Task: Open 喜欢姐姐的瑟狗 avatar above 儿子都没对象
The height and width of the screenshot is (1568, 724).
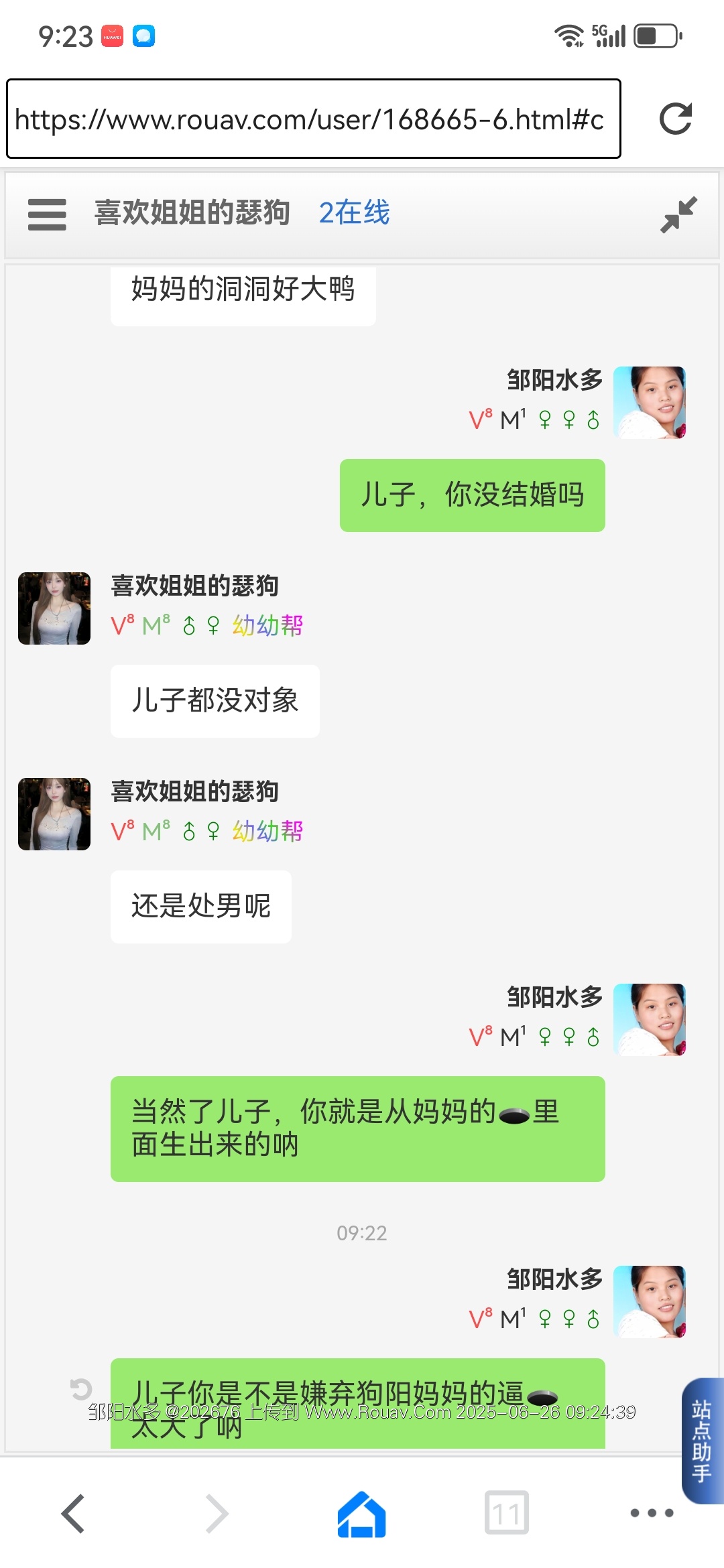Action: (54, 608)
